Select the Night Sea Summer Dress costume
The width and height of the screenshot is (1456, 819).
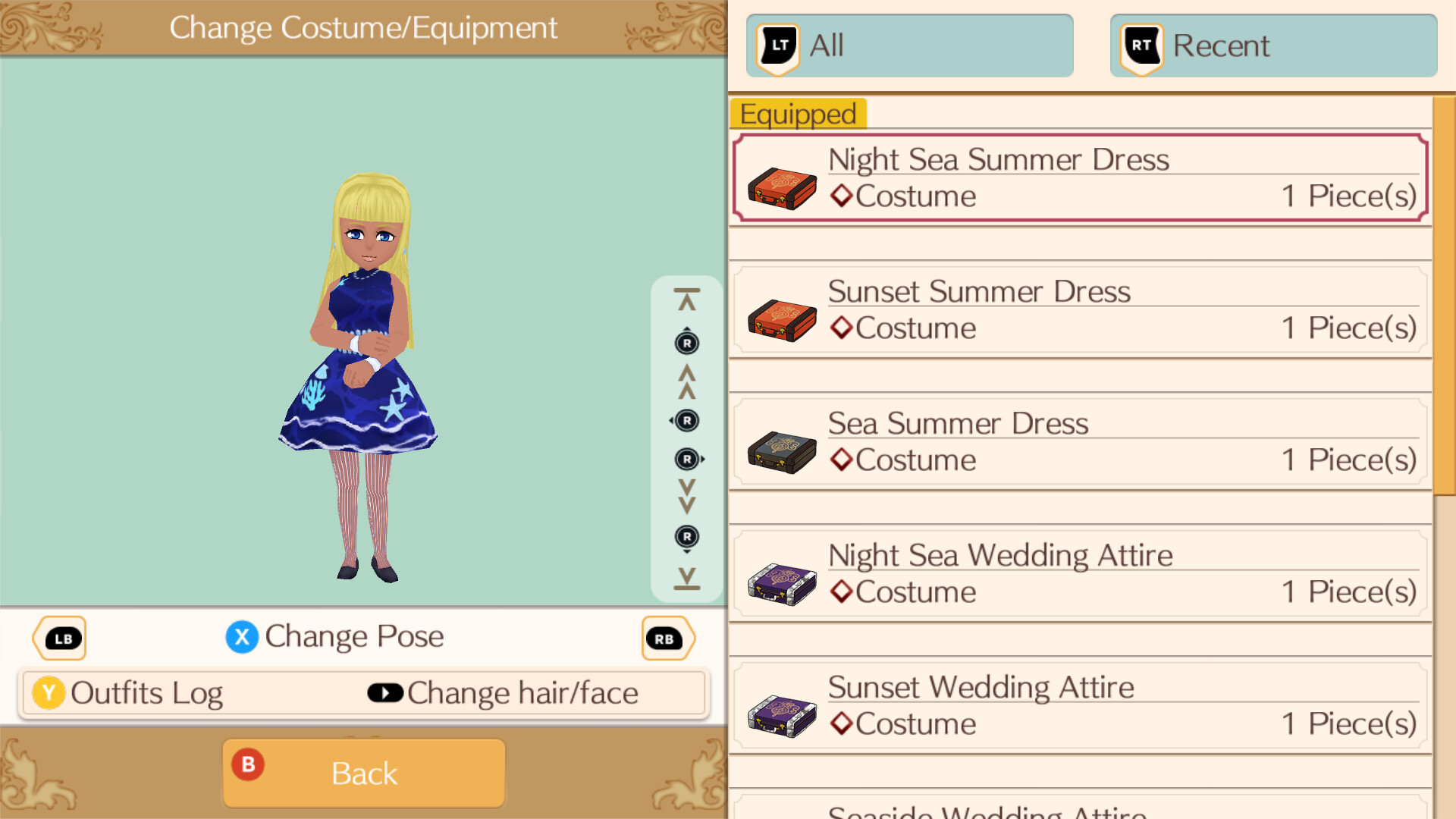tap(1080, 178)
